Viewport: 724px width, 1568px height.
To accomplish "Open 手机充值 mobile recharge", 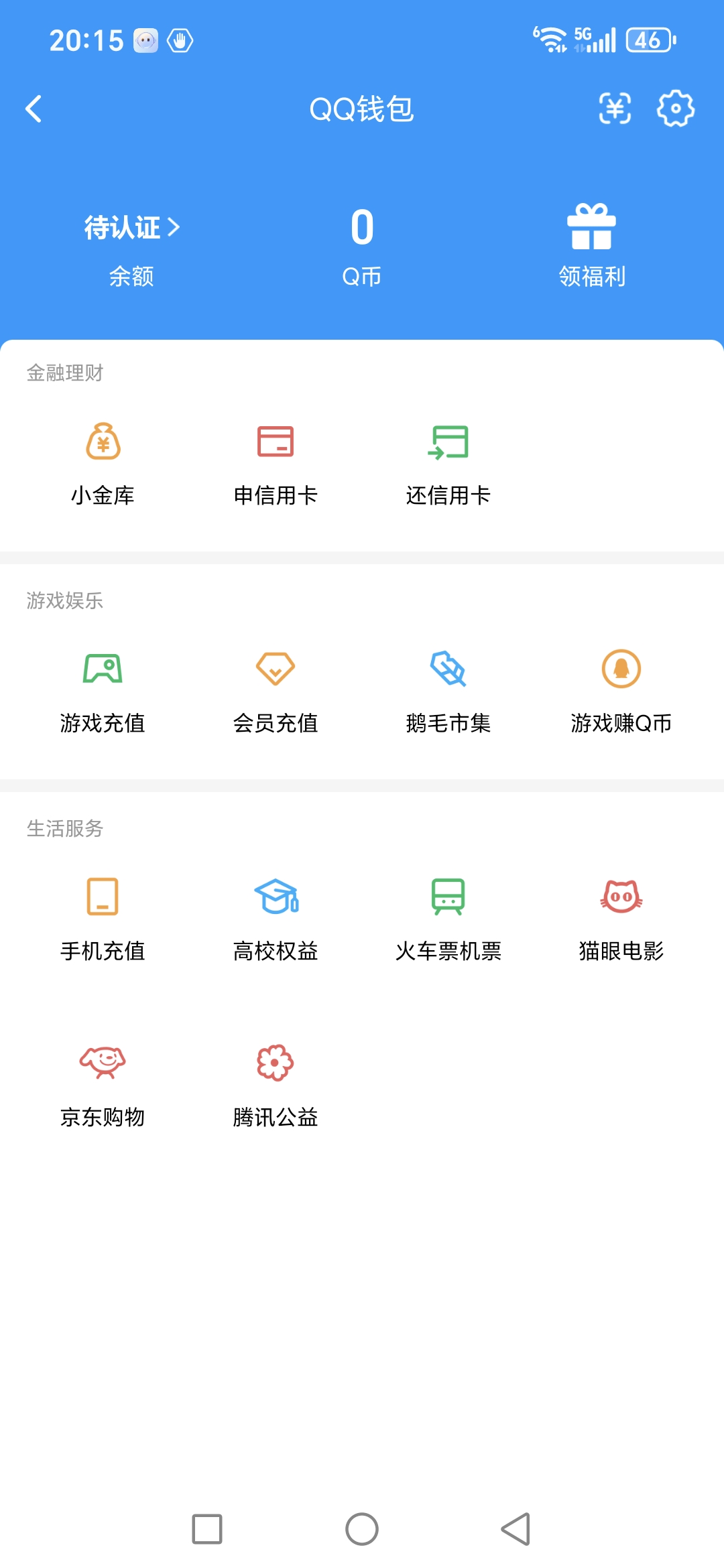I will 104,898.
